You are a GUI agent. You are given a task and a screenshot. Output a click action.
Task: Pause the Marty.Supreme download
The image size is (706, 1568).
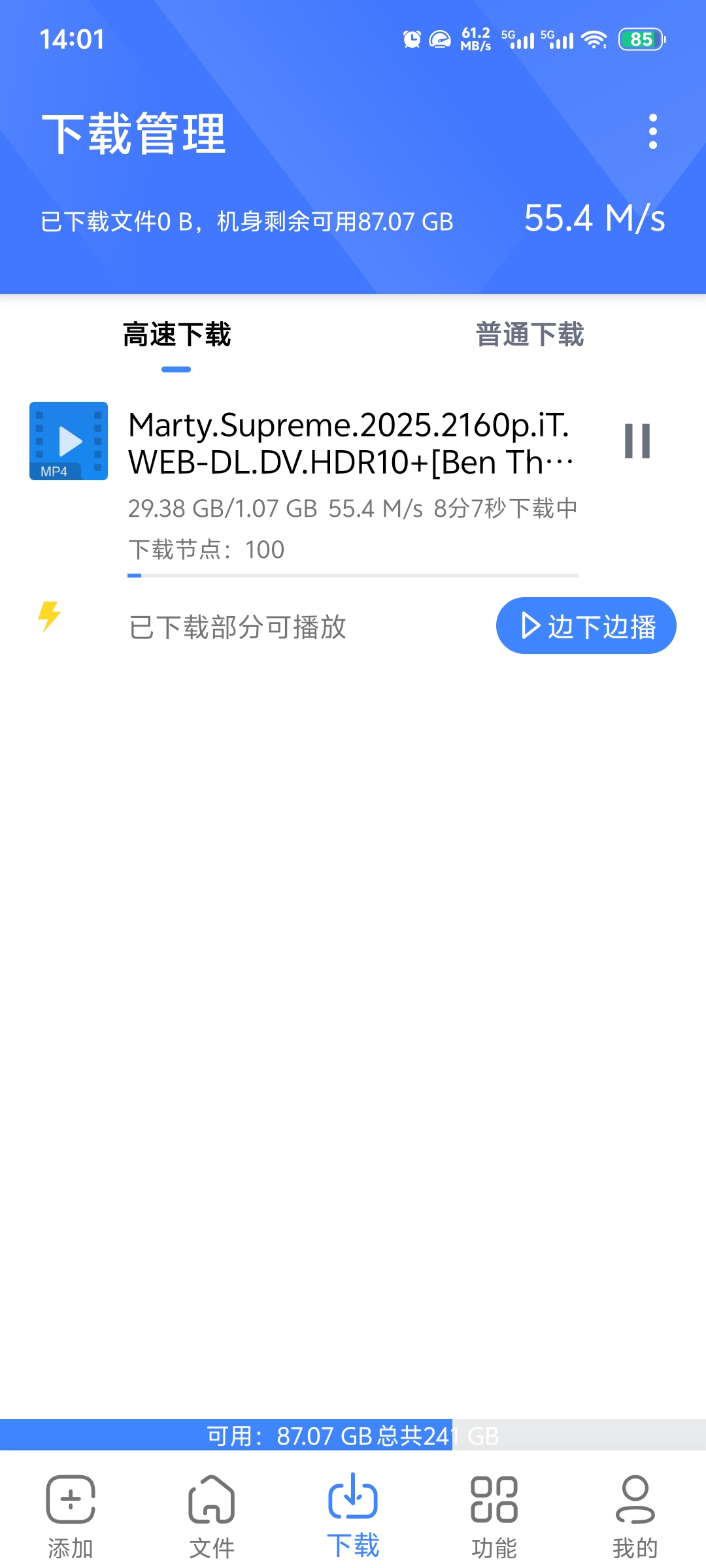pyautogui.click(x=639, y=440)
